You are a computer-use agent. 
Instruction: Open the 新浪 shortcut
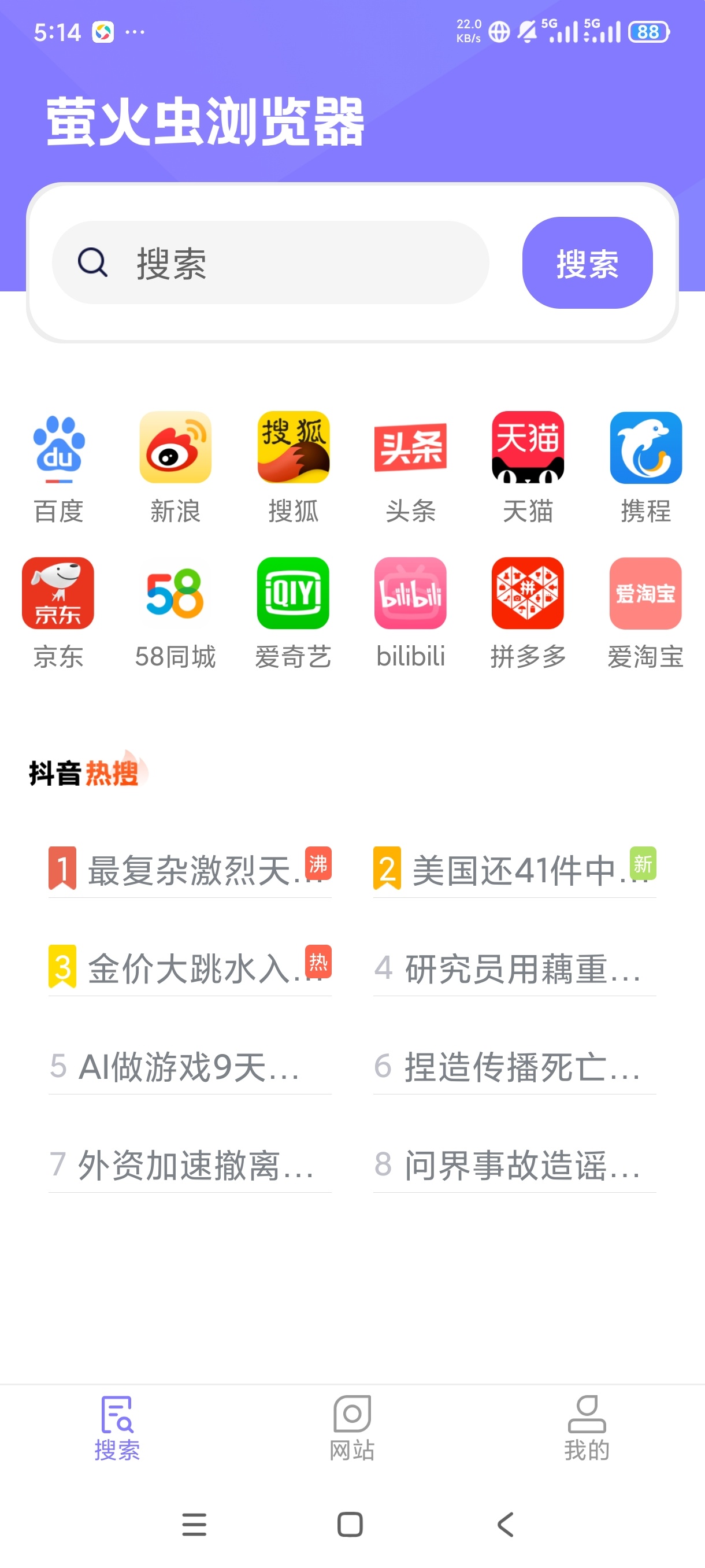click(175, 468)
